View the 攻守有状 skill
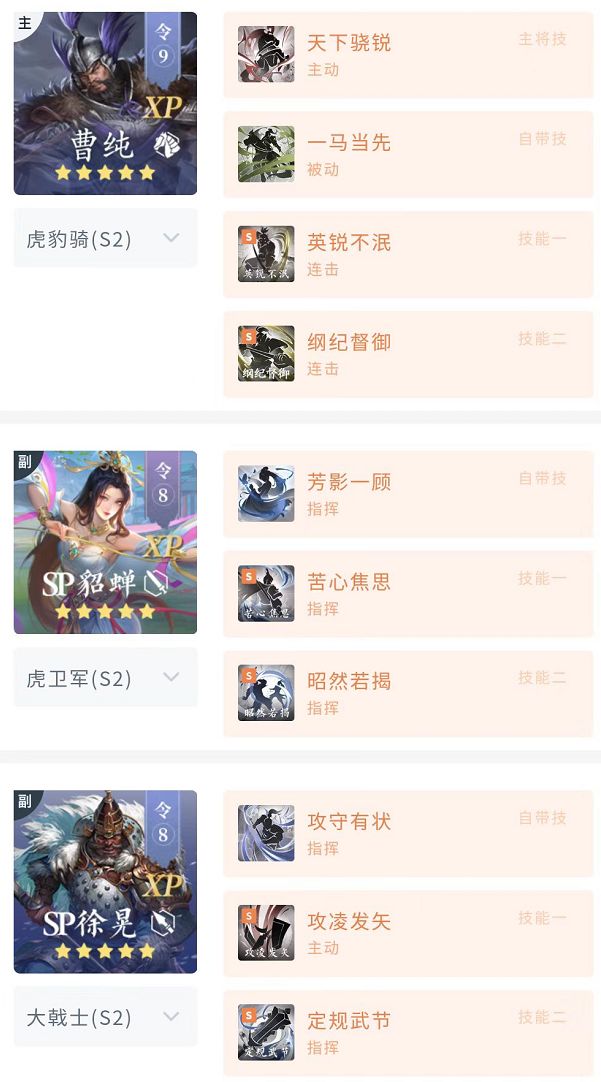The height and width of the screenshot is (1082, 601). tap(407, 833)
